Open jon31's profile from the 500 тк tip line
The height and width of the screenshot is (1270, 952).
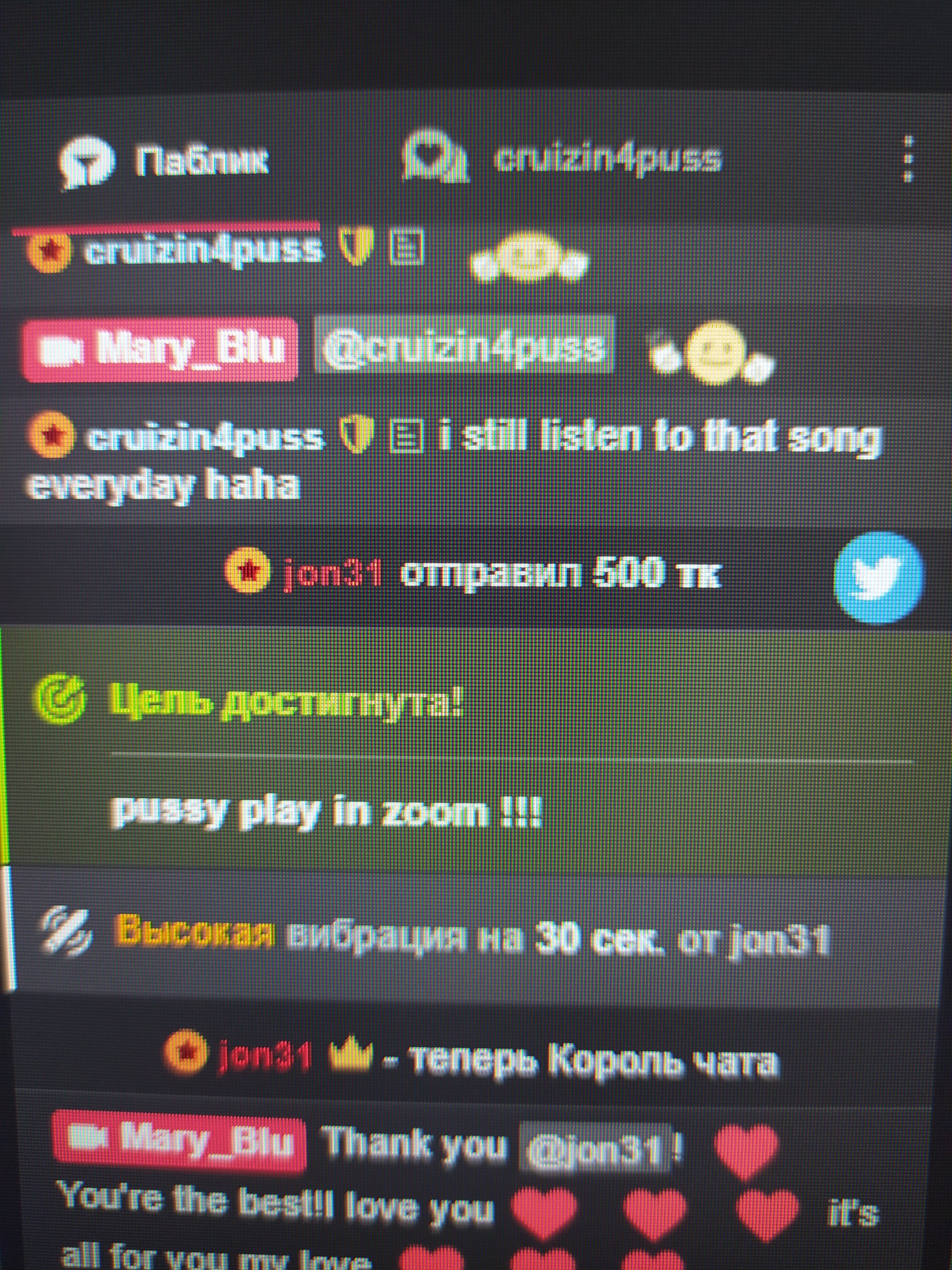(x=332, y=573)
